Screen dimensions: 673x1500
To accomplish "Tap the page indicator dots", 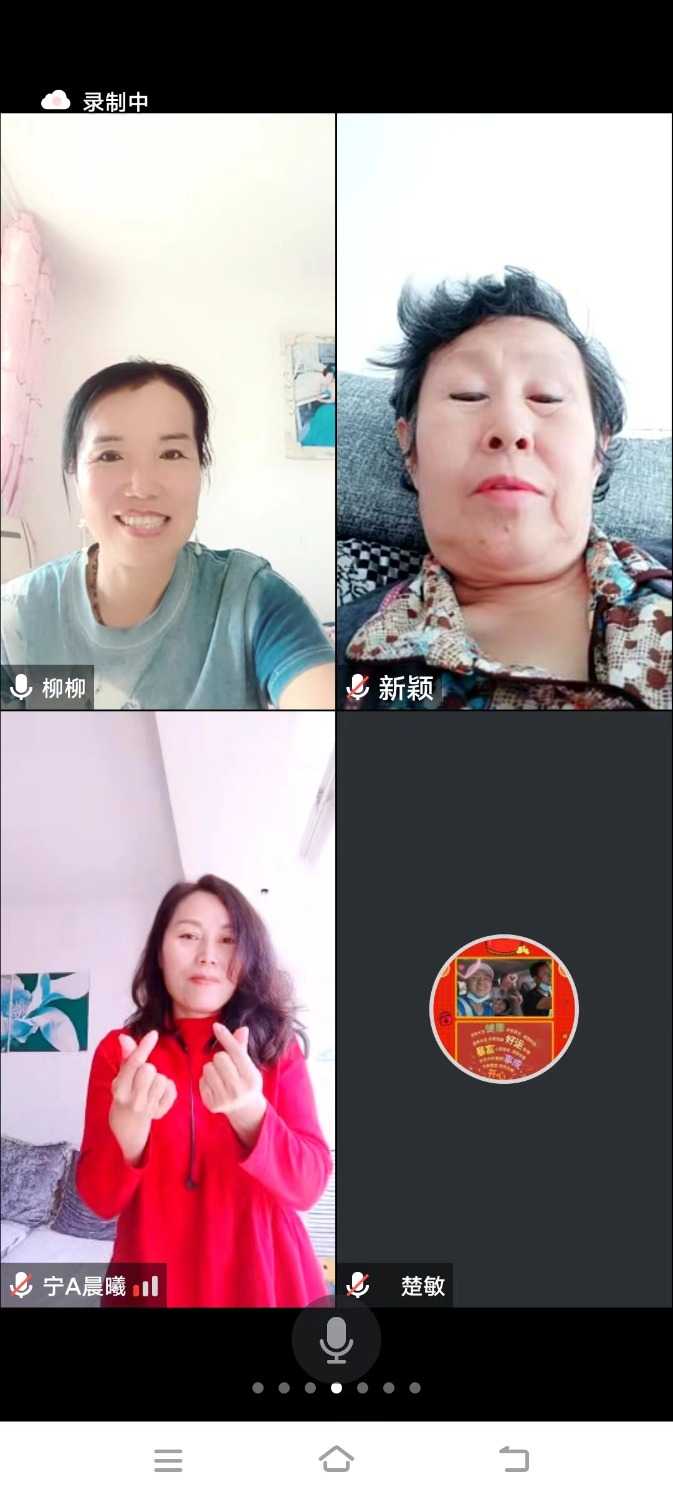I will (x=336, y=1388).
